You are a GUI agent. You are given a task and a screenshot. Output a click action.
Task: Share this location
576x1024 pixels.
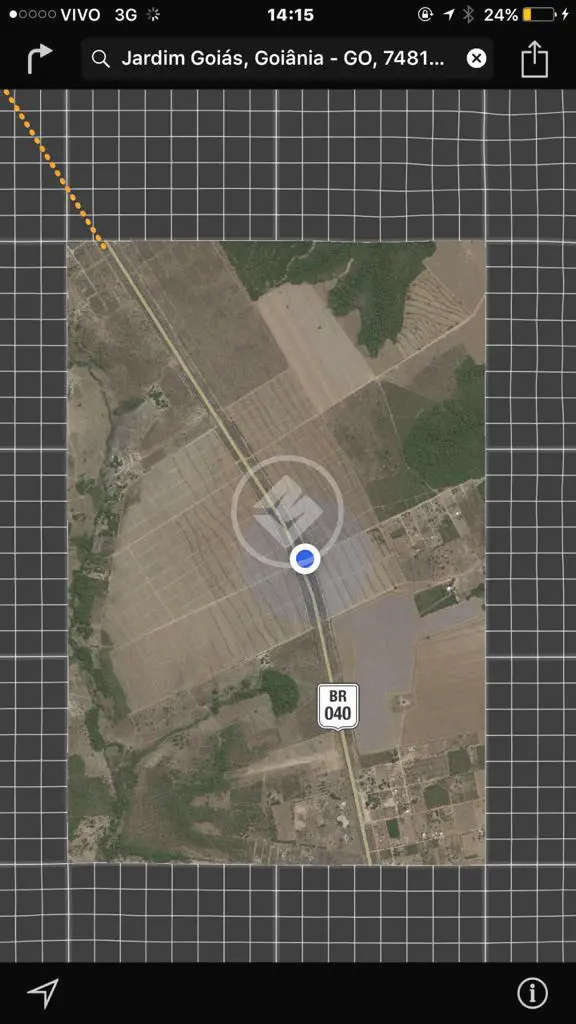pyautogui.click(x=534, y=59)
